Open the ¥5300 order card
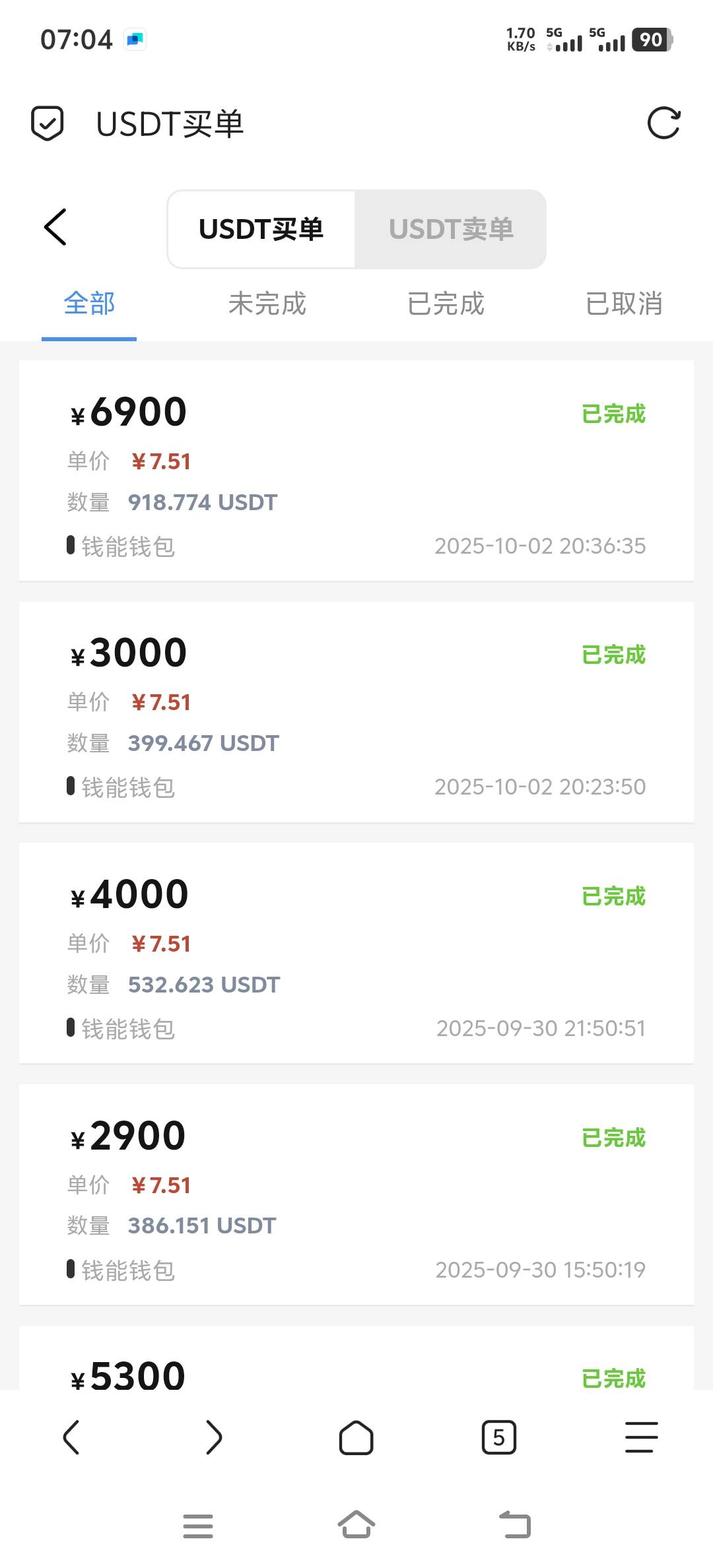The height and width of the screenshot is (1568, 713). pos(356,1358)
